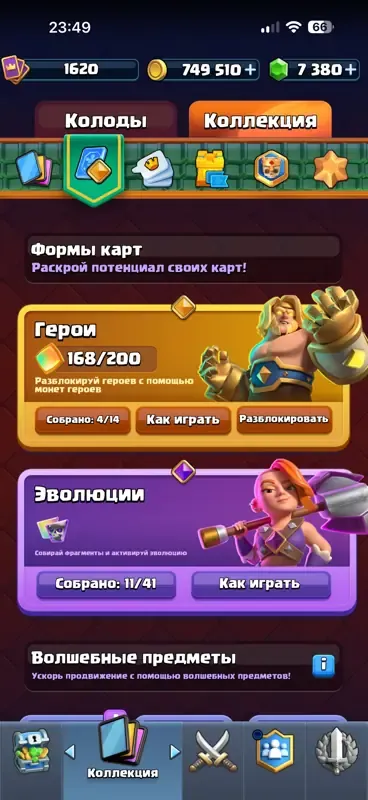Open the cards icon in the green ribbon
This screenshot has width=368, height=800.
(33, 169)
